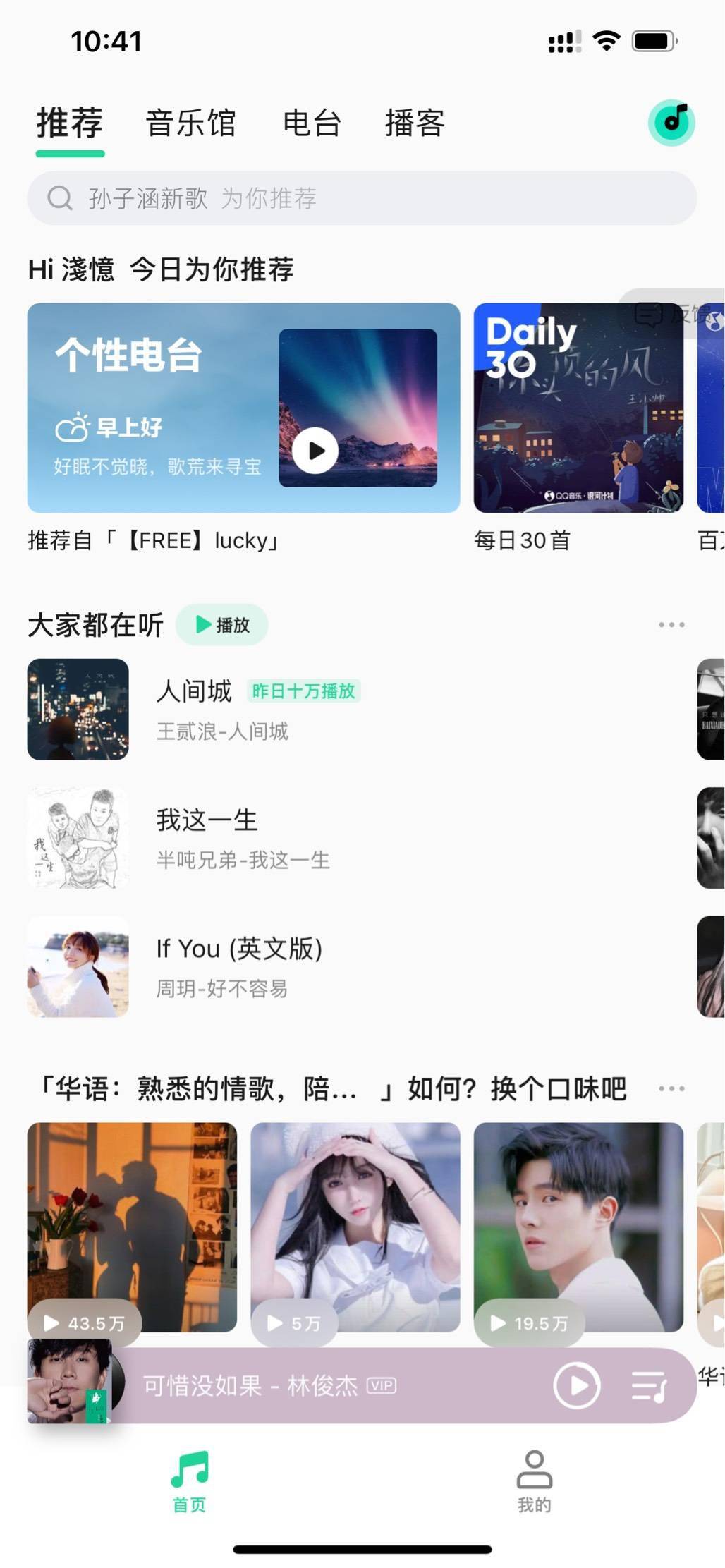Image resolution: width=725 pixels, height=1568 pixels.
Task: Tap the search box with 孙子涵新歌
Action: click(x=361, y=198)
